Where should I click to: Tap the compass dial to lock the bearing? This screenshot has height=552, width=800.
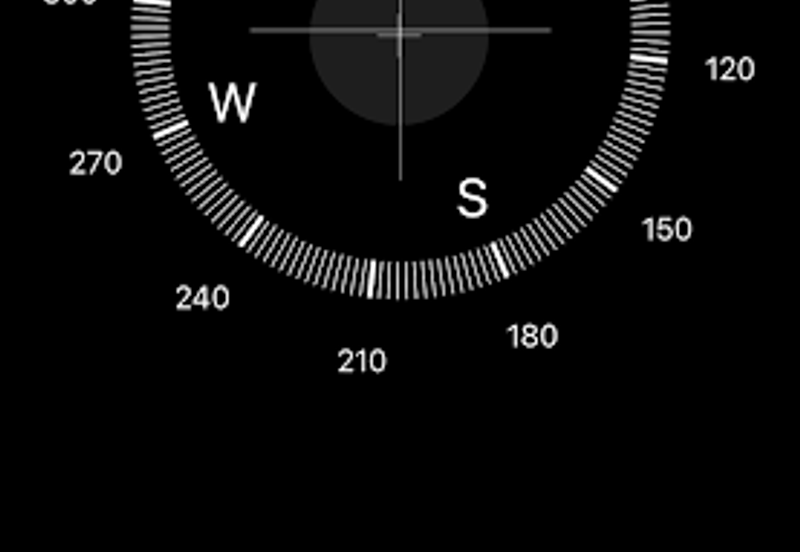pos(399,150)
